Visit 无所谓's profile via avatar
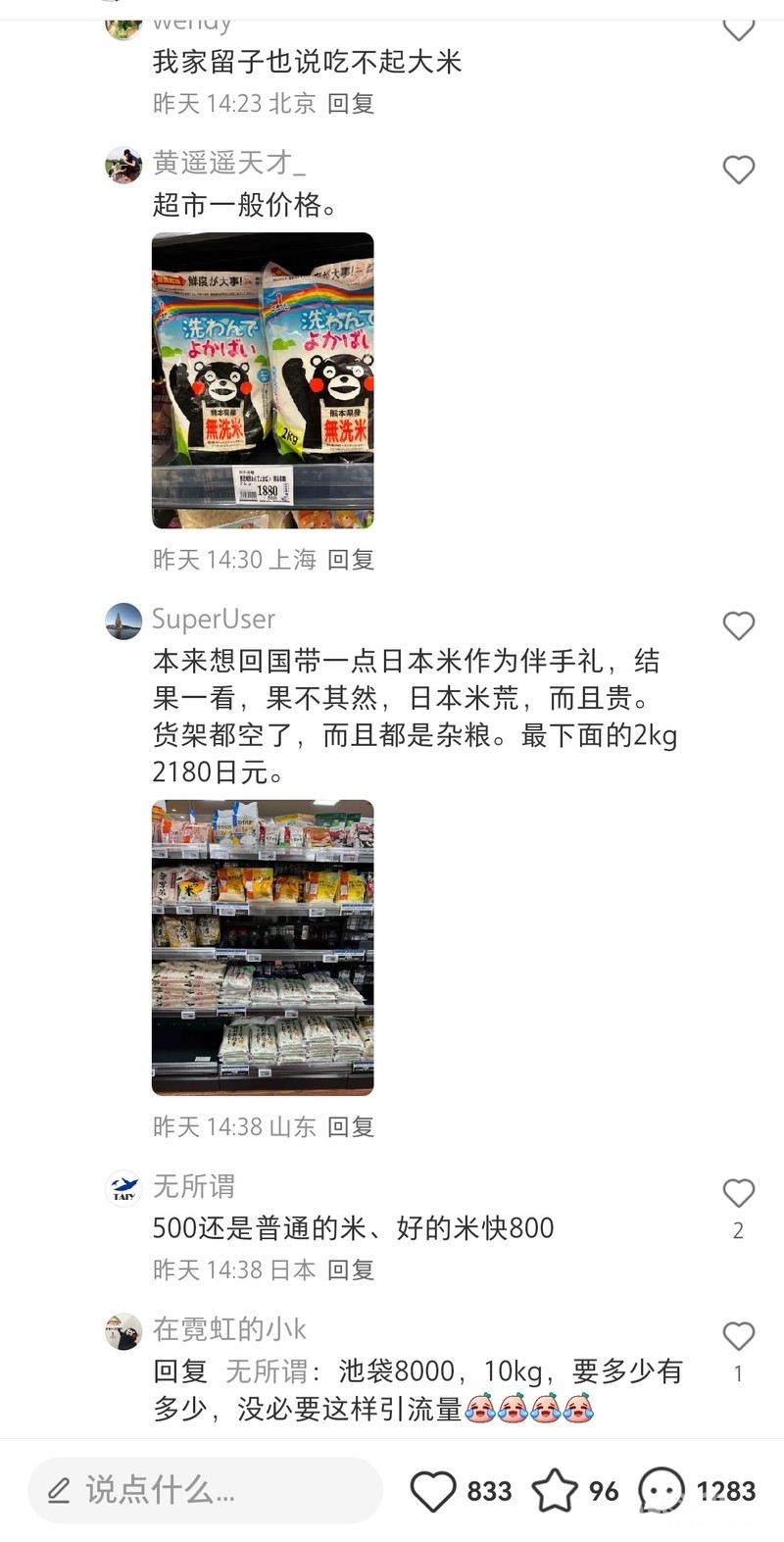 click(x=123, y=1188)
